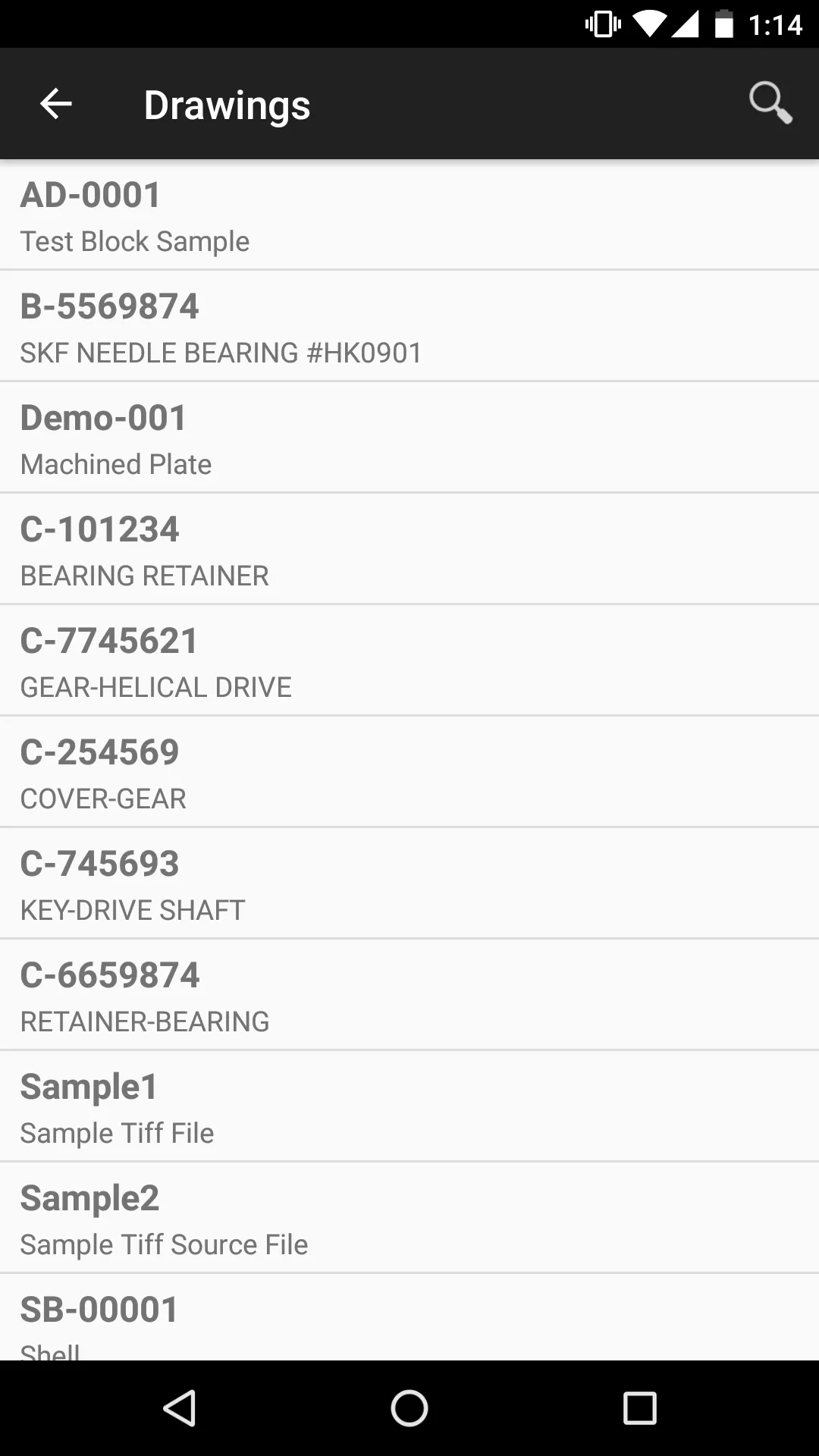Open SB-00001 Shell drawing

coord(409,1317)
